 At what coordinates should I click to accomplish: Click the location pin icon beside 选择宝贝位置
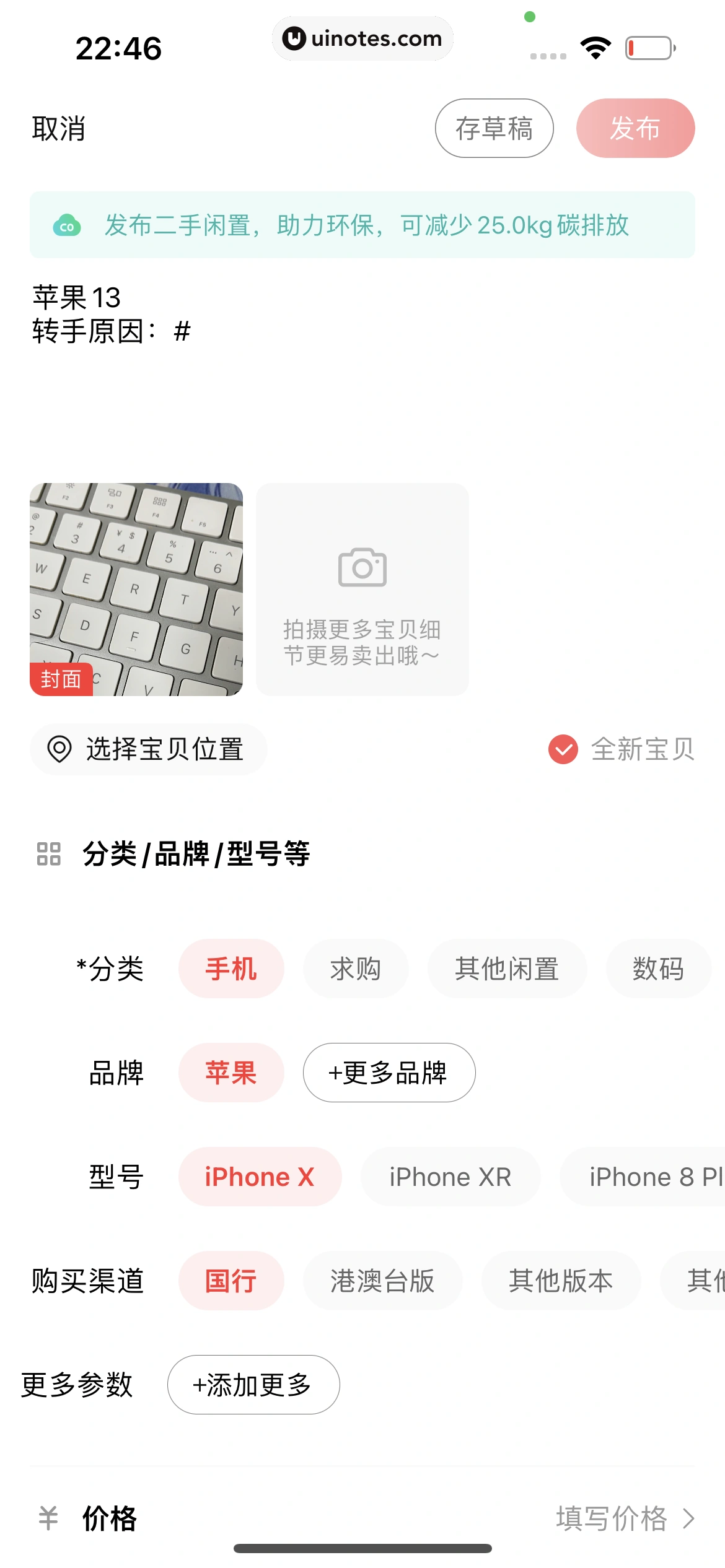coord(59,749)
